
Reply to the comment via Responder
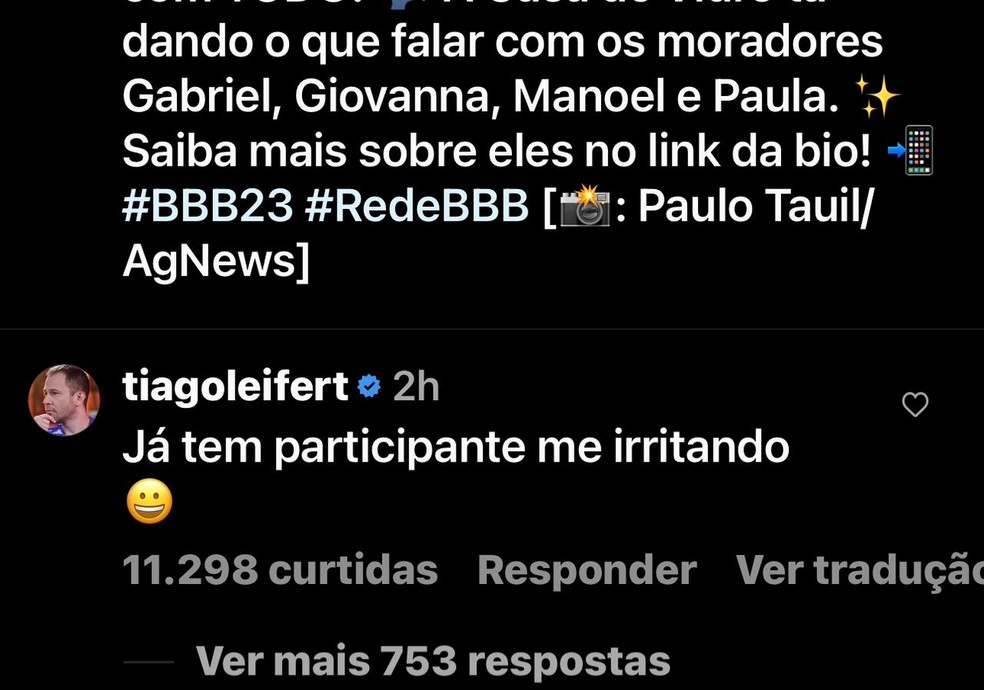coord(587,570)
